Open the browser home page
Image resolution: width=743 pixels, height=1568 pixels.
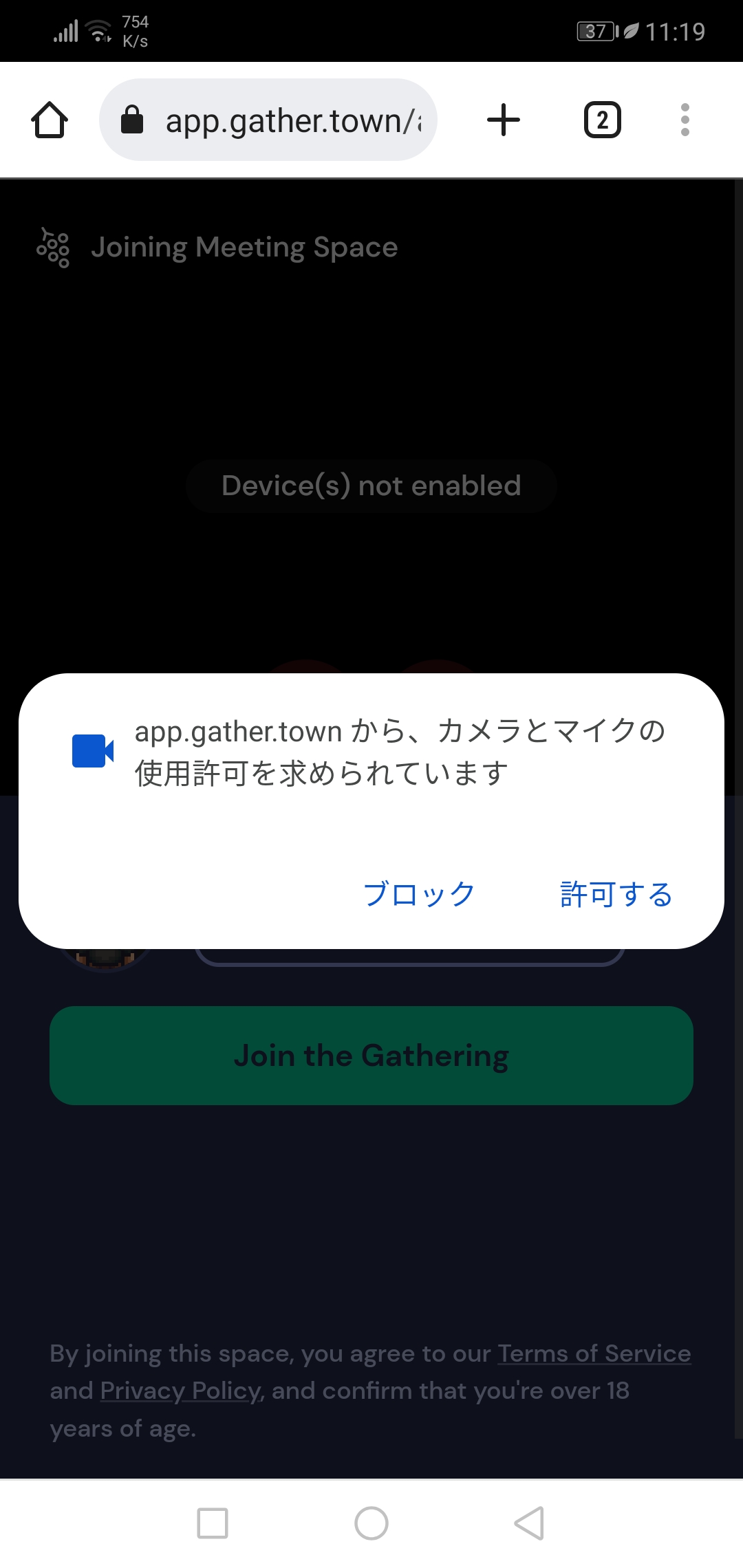(x=50, y=120)
